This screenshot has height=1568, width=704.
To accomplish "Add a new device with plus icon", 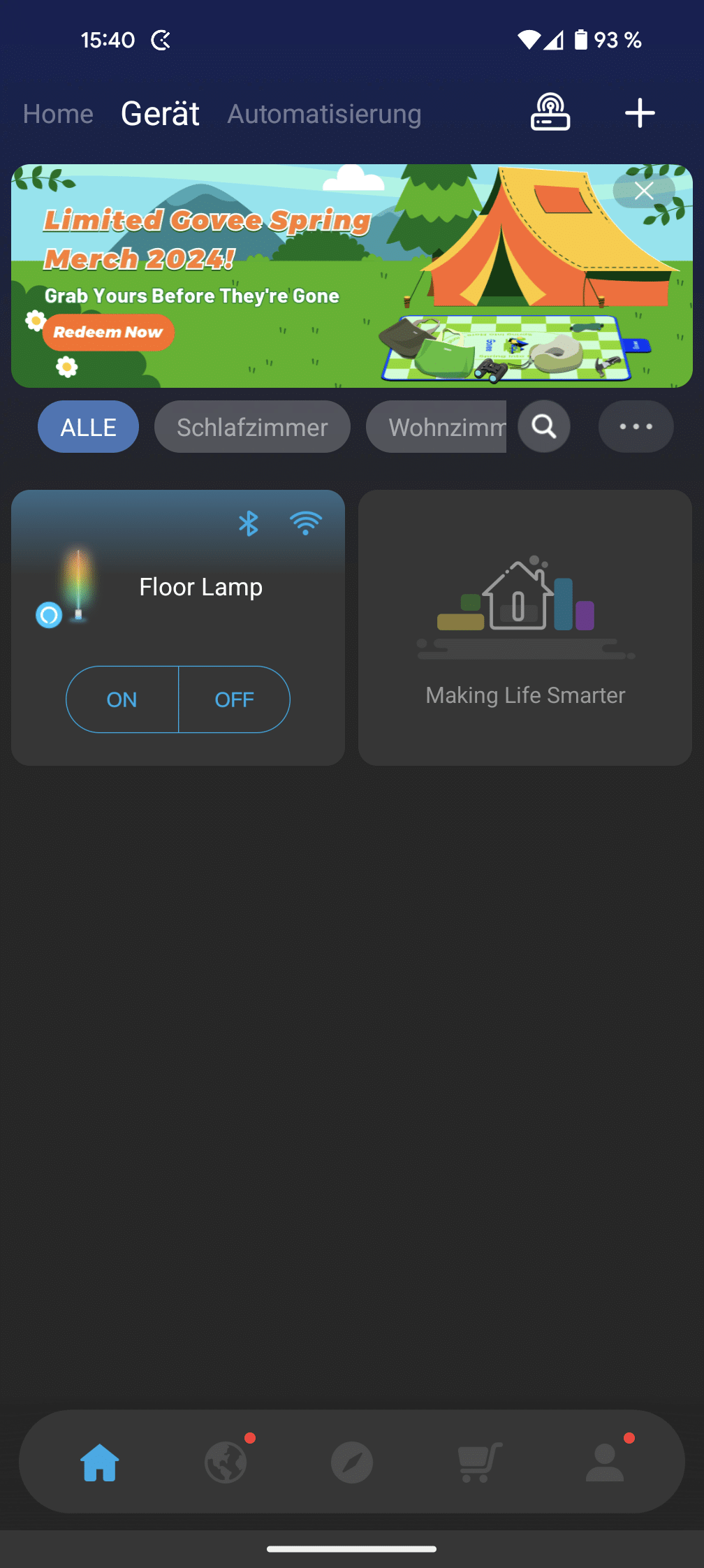I will 640,112.
